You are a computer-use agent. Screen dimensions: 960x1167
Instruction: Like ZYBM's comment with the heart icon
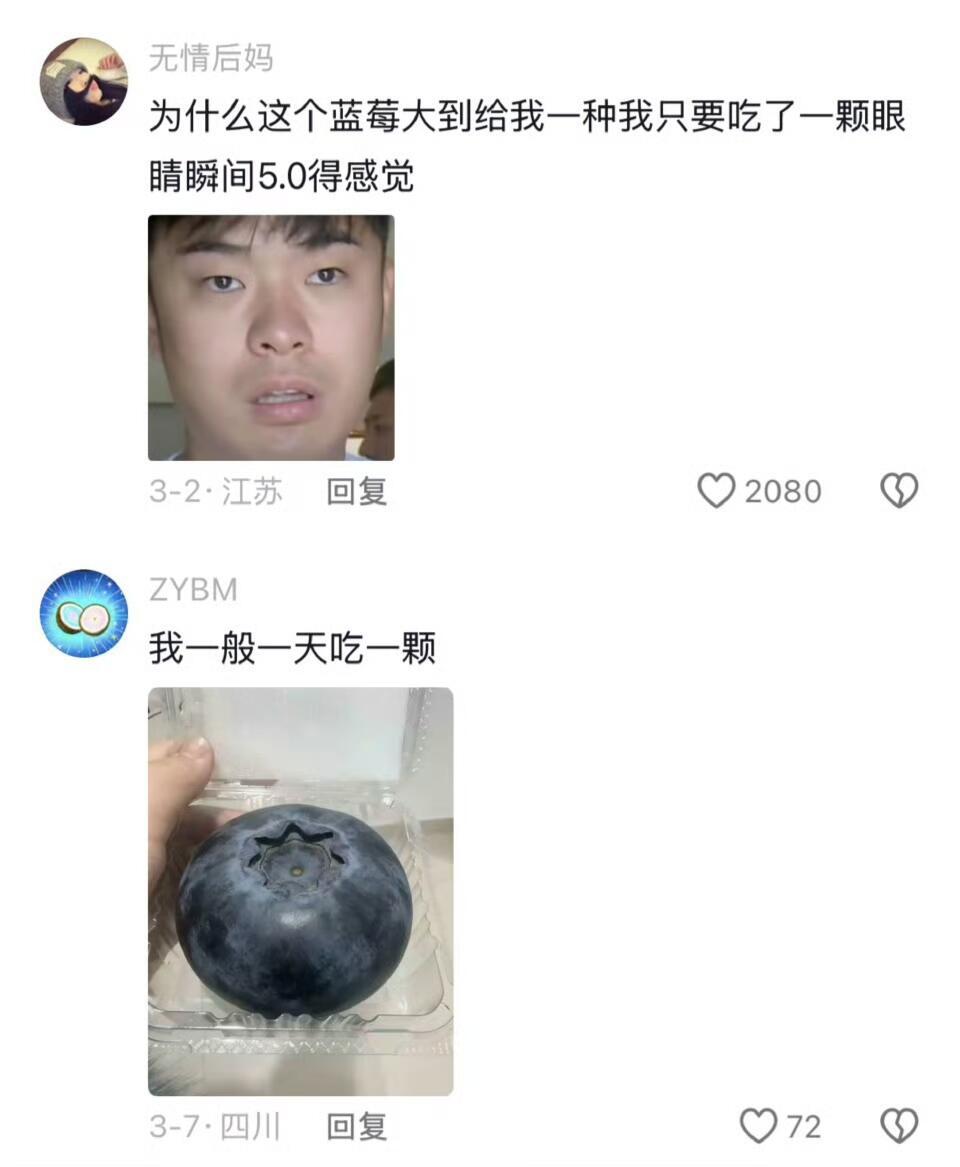757,1126
